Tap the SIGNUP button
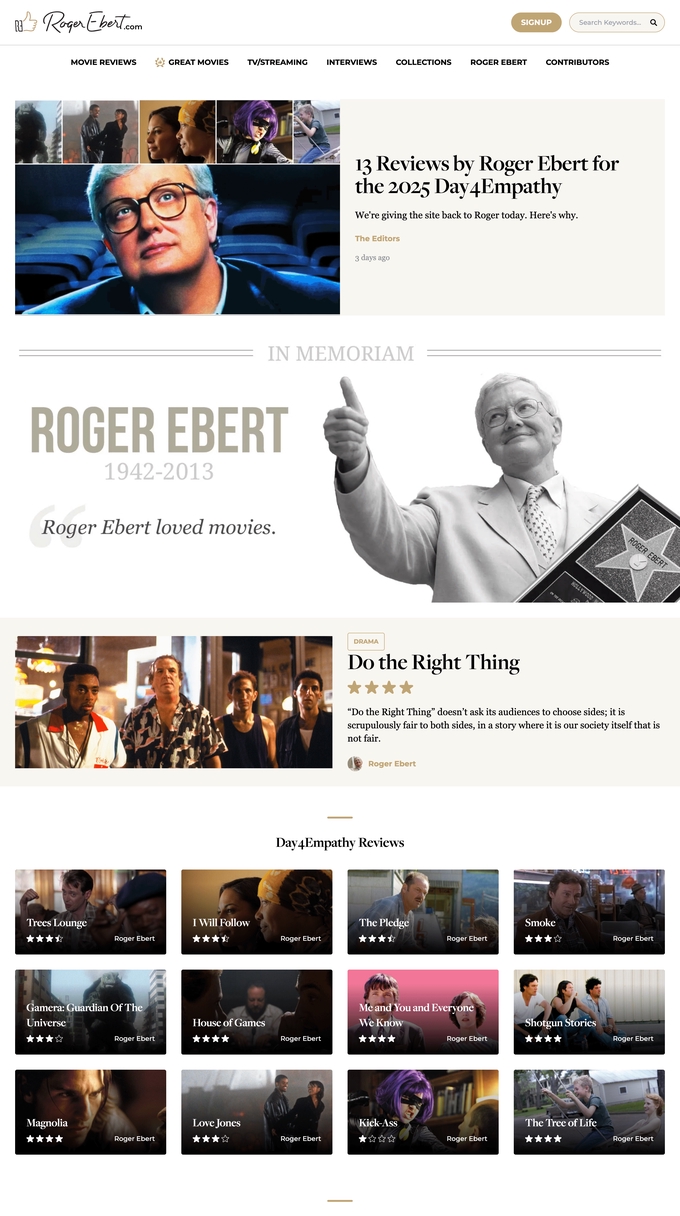This screenshot has height=1216, width=680. coord(536,22)
